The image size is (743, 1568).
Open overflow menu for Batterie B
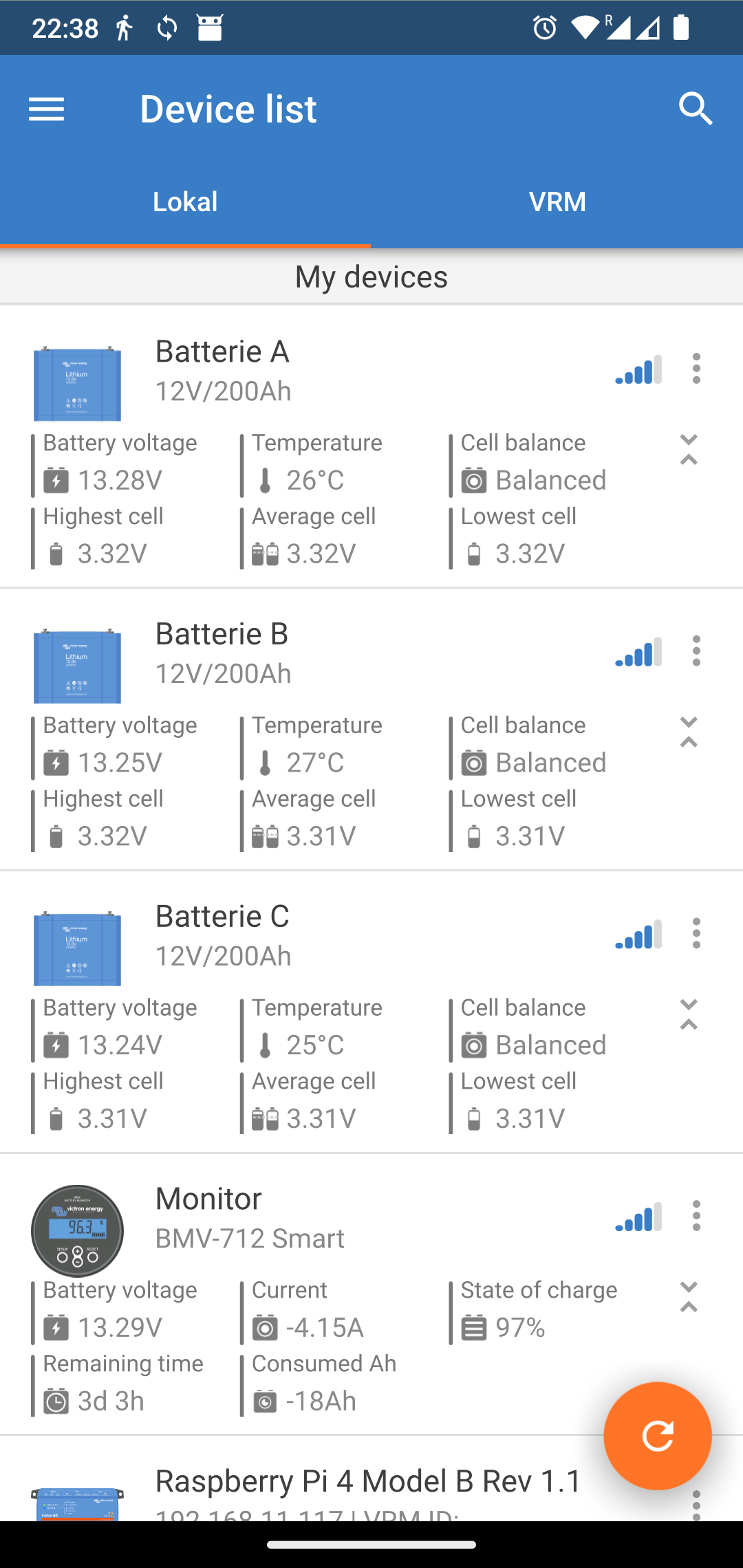point(696,651)
